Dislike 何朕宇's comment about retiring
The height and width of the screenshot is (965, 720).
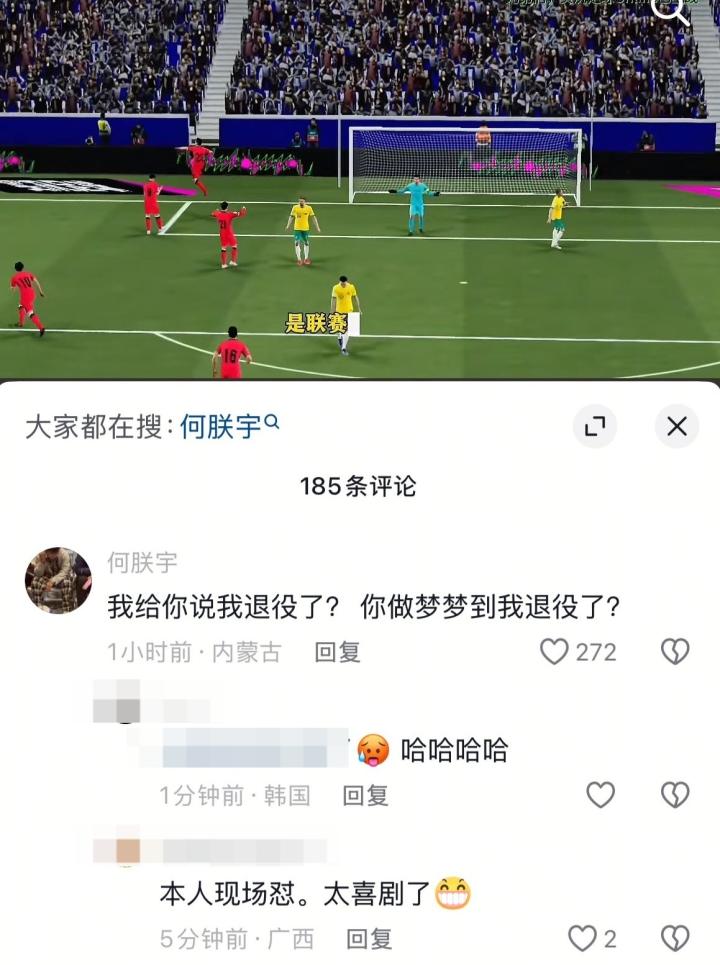(676, 652)
